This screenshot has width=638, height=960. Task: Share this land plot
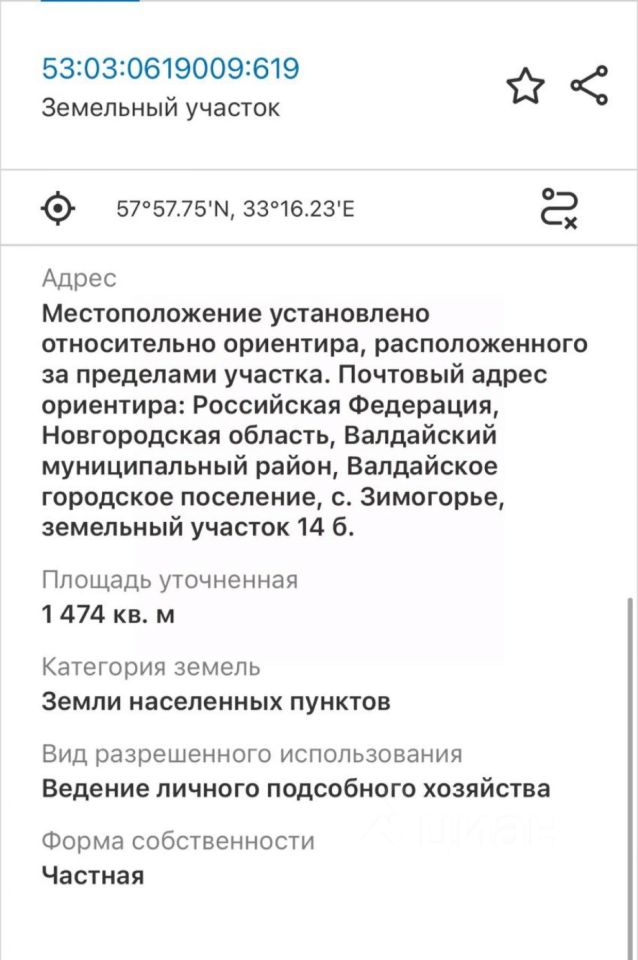pyautogui.click(x=589, y=85)
